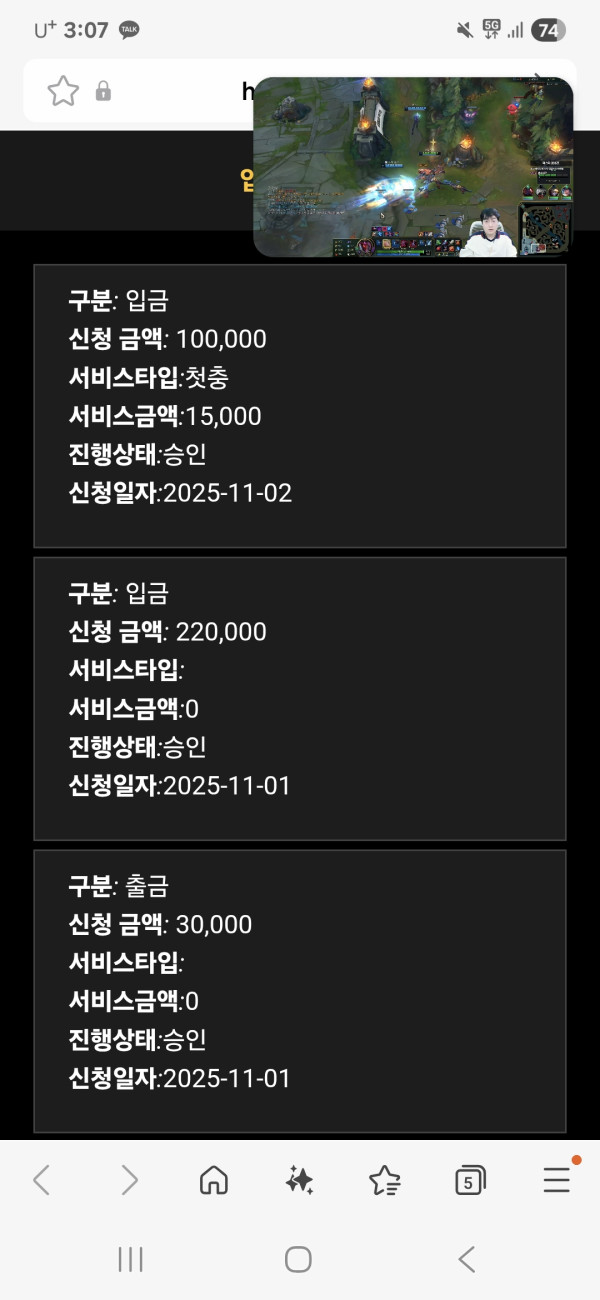Open the browser AI sparkle assistant
This screenshot has height=1300, width=600.
pyautogui.click(x=299, y=1181)
